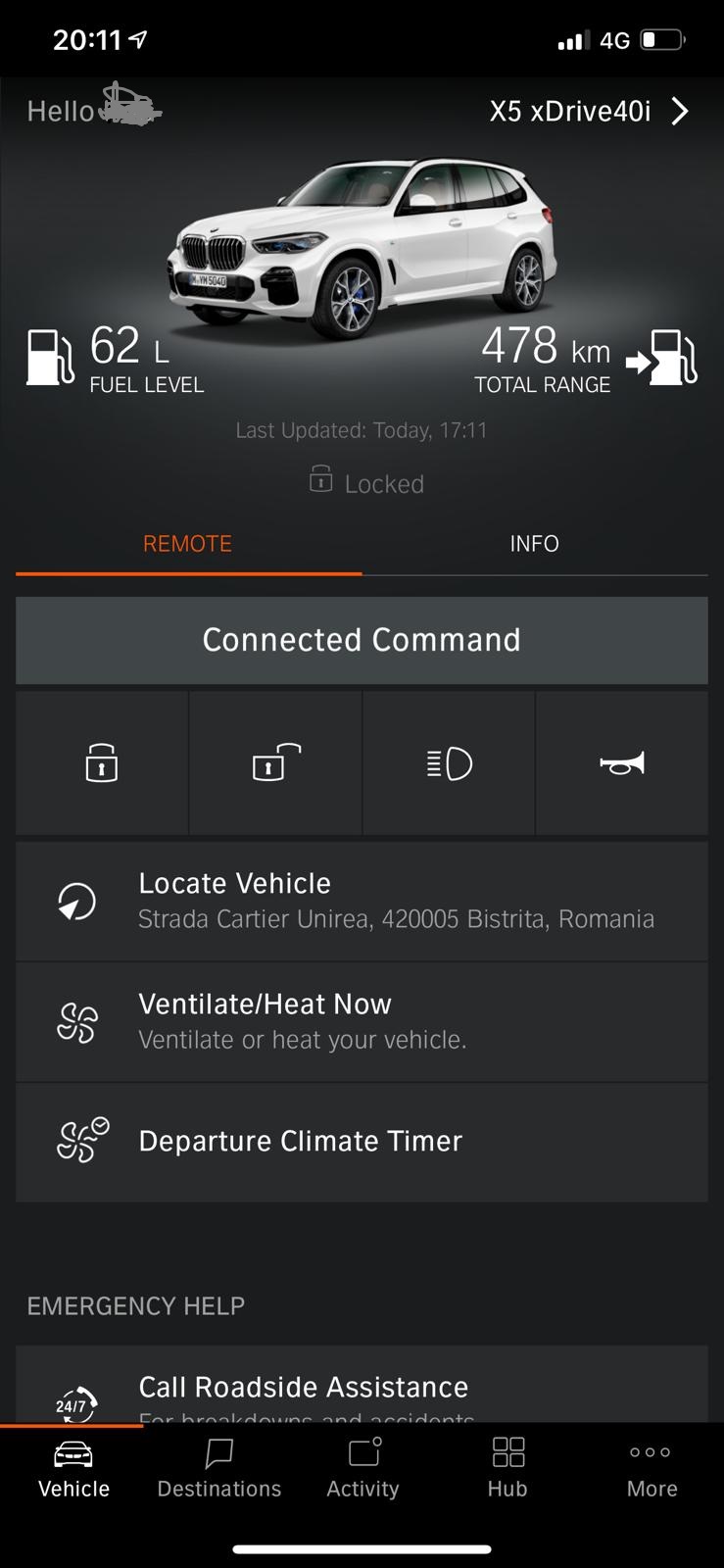Sound the horn
This screenshot has width=724, height=1568.
coord(622,763)
